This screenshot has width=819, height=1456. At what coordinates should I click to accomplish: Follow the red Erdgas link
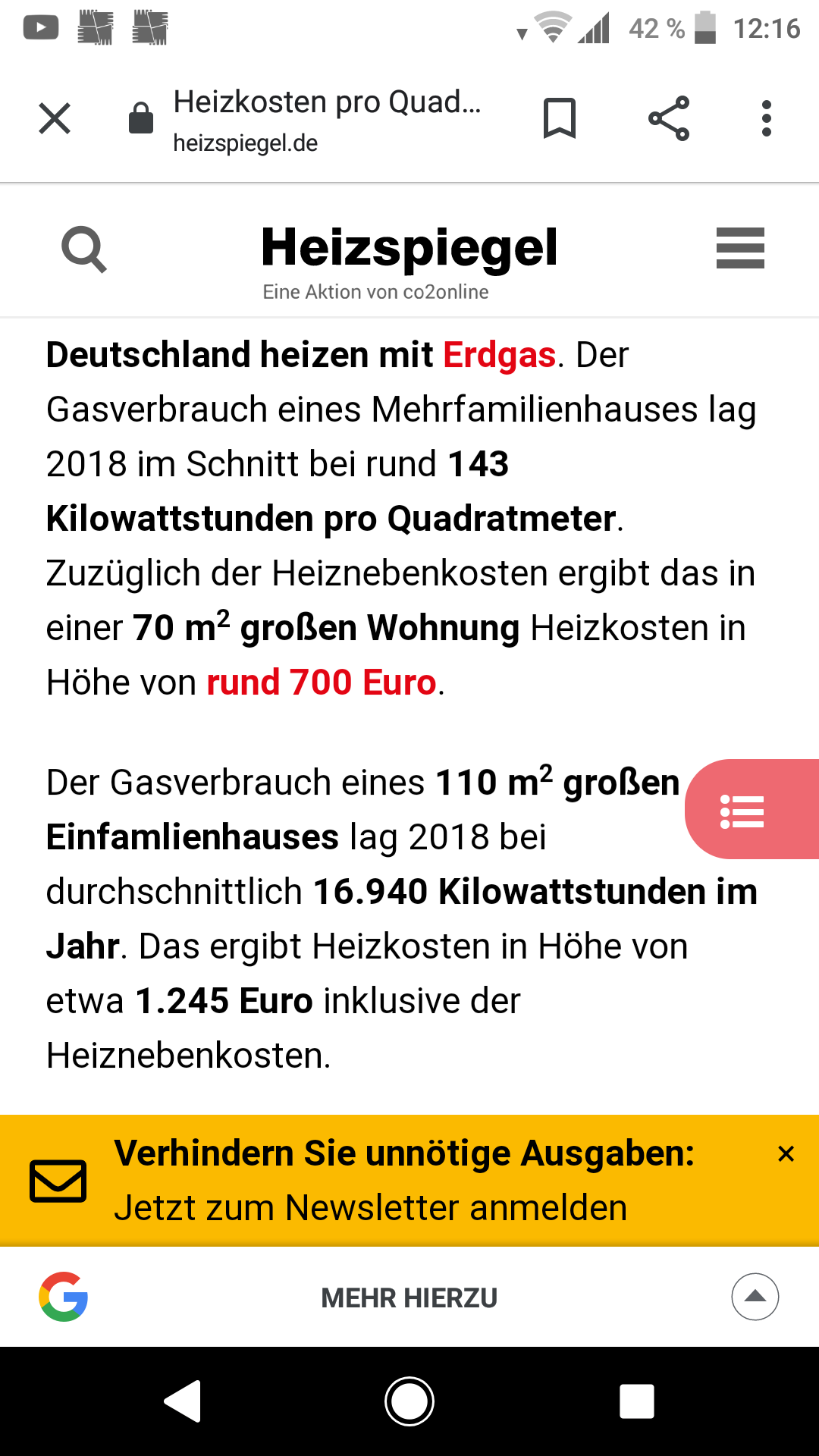pos(499,355)
